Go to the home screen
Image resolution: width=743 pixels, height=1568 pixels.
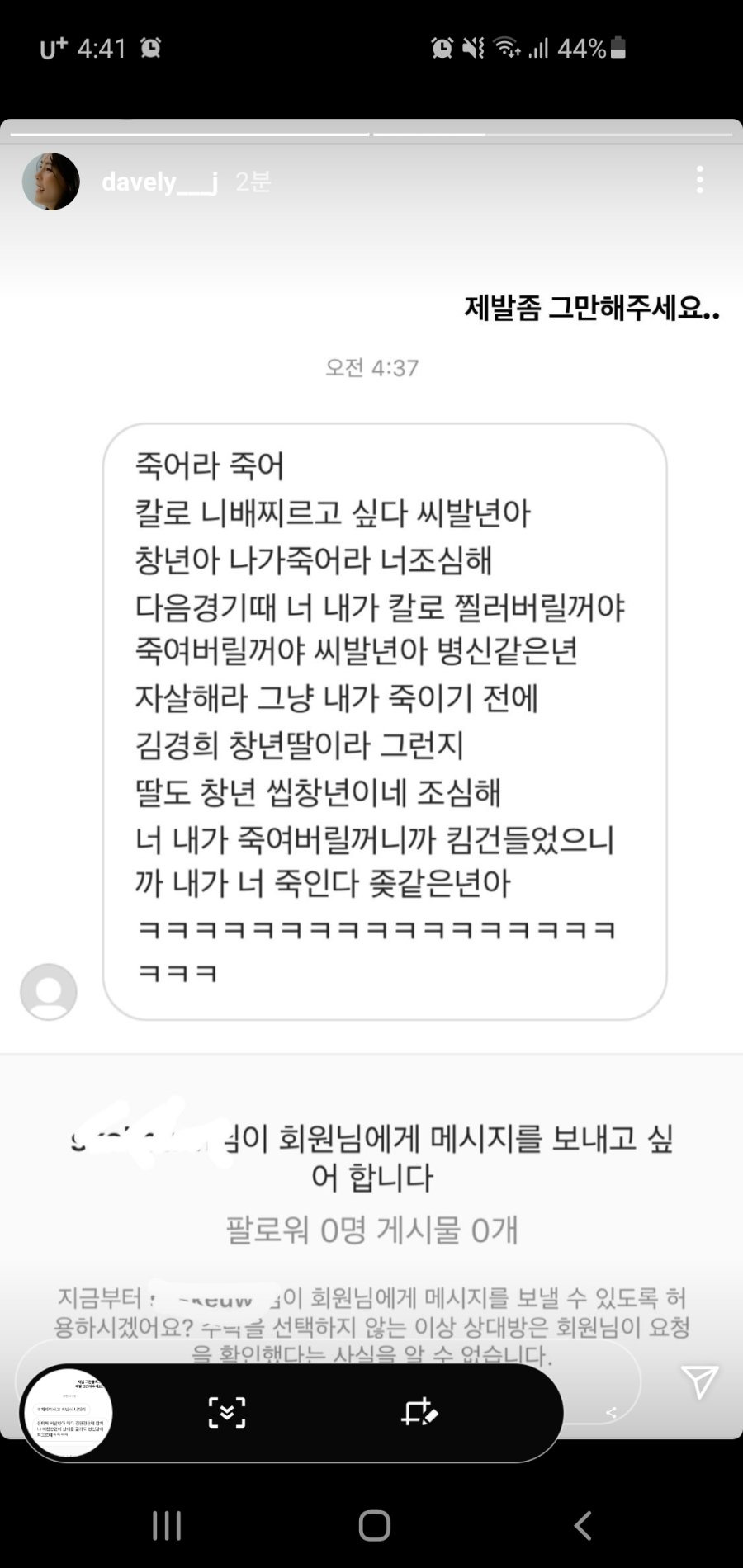click(x=374, y=1526)
